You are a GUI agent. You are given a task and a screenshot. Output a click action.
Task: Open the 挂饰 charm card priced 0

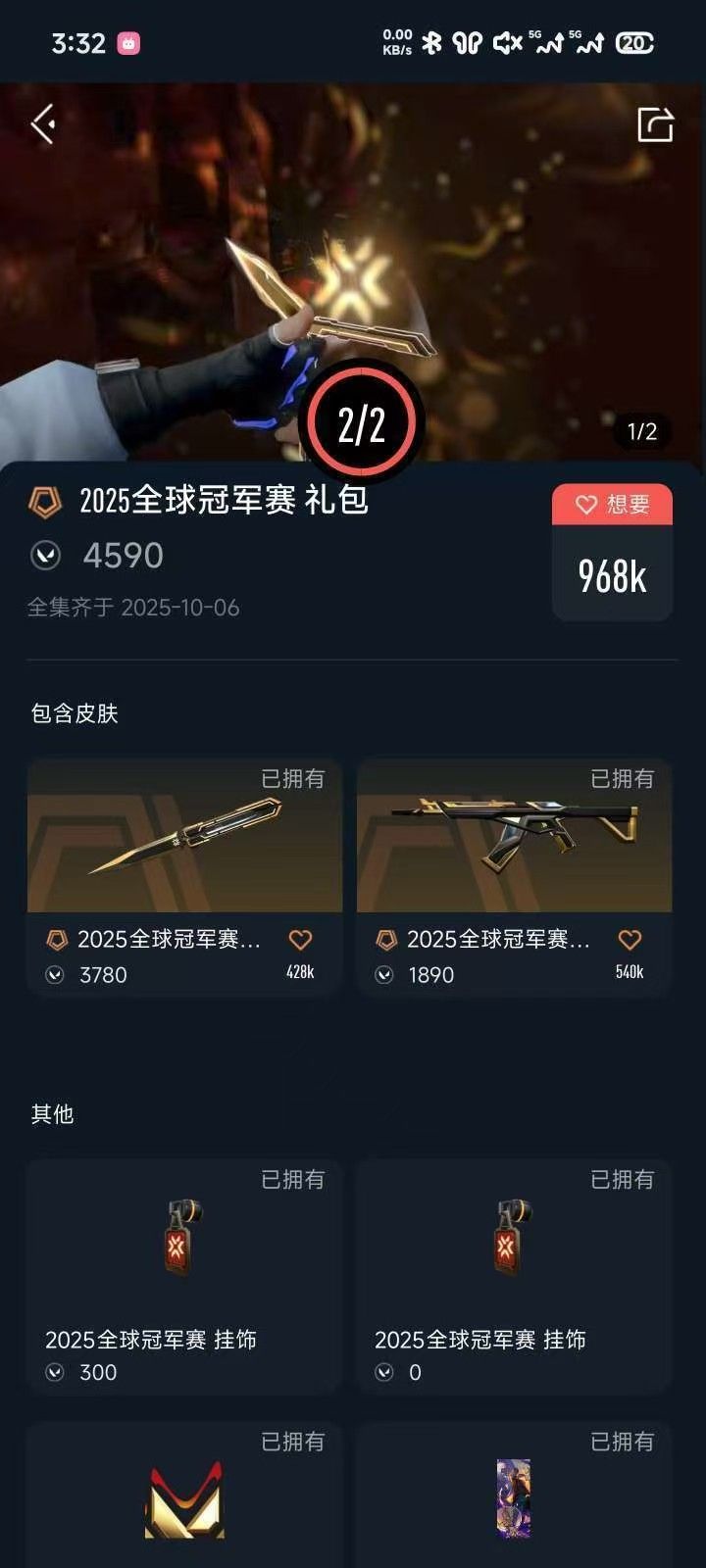(514, 1274)
